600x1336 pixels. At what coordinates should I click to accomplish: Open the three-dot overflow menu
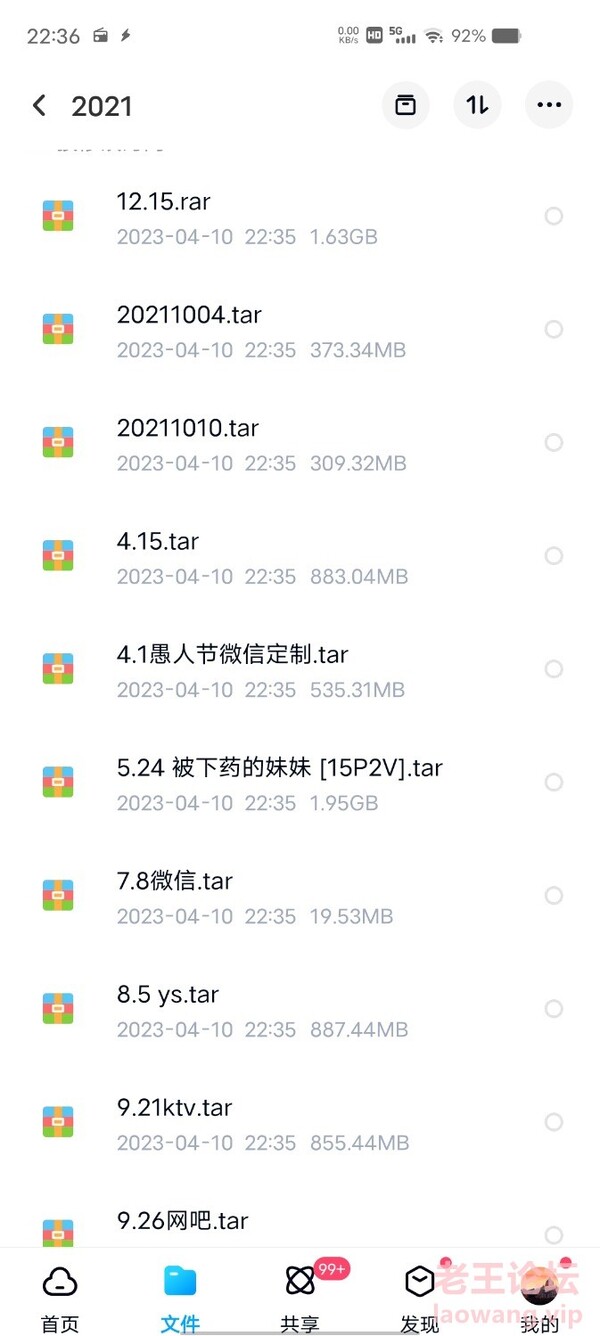point(549,105)
